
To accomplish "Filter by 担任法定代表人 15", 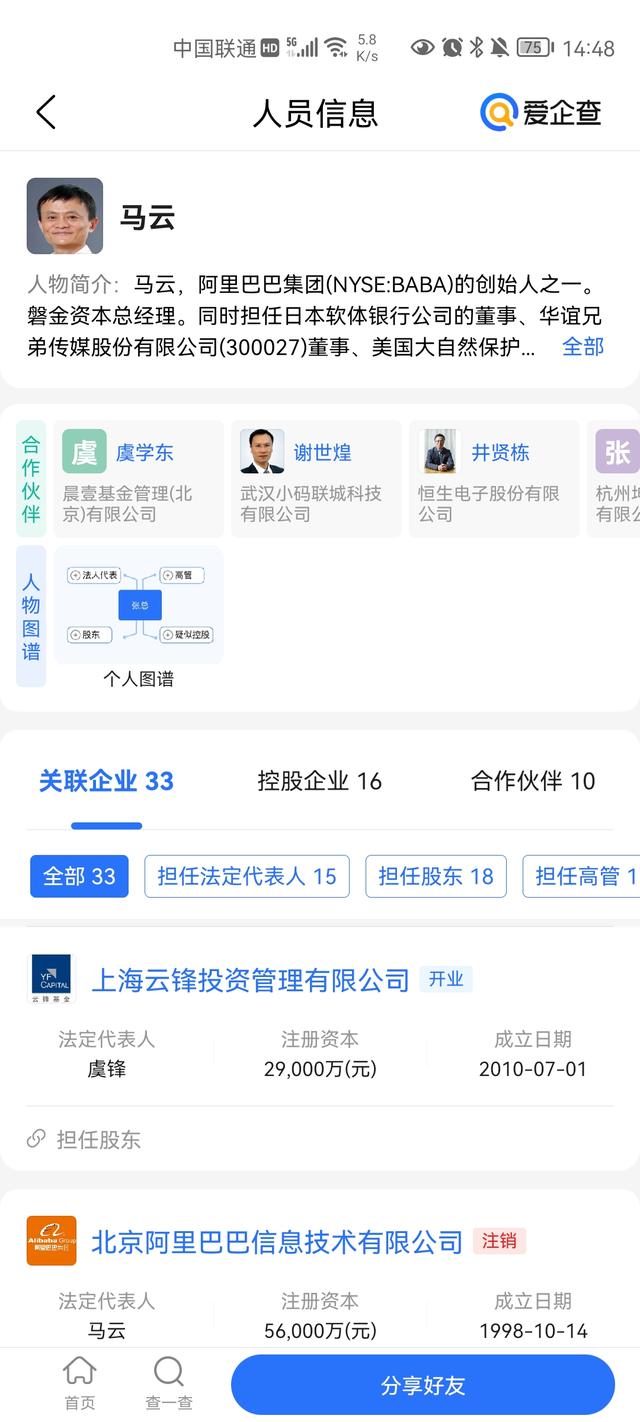I will coord(247,877).
